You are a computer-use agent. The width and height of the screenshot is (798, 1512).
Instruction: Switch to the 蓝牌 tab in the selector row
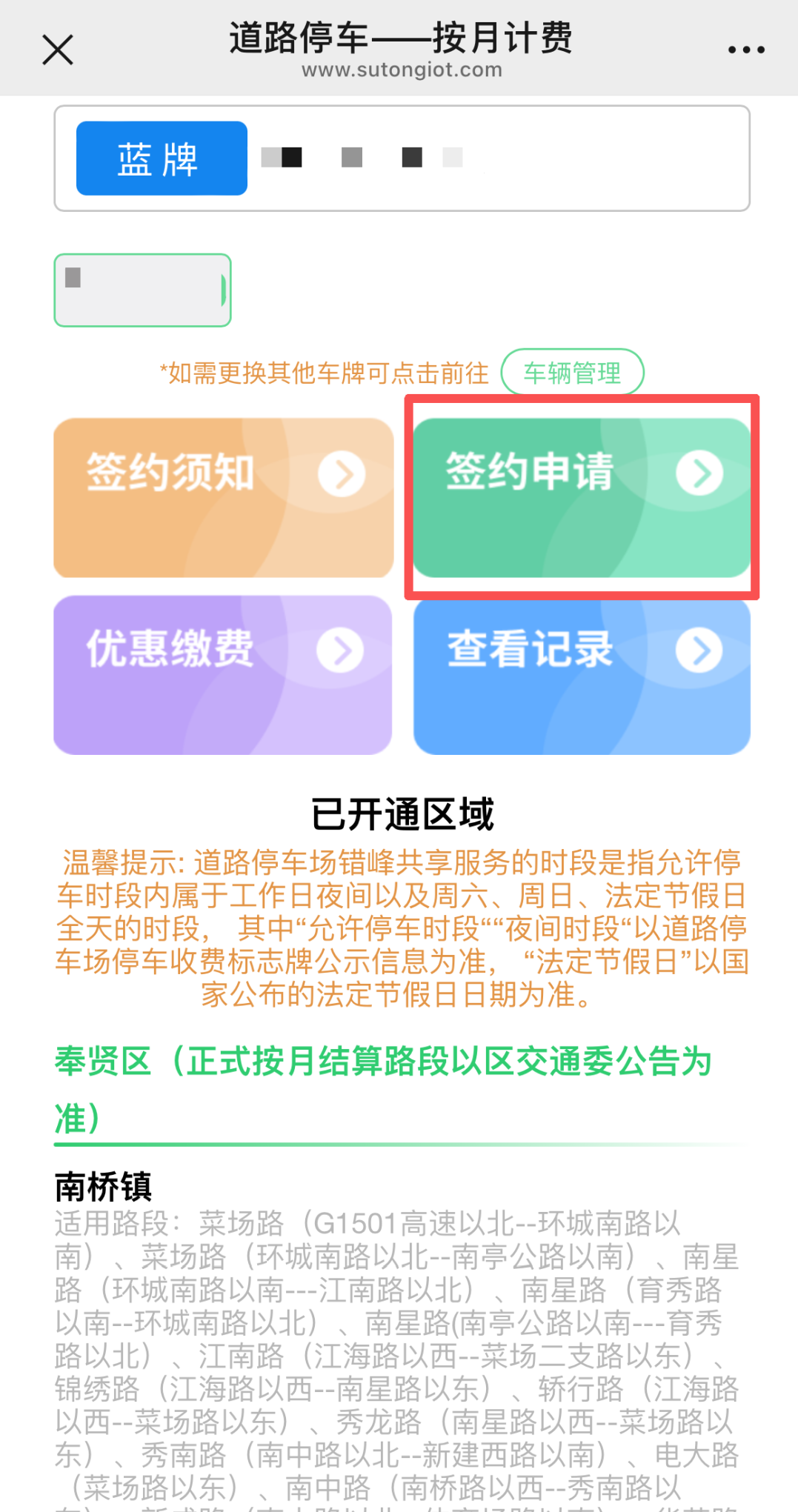point(161,158)
